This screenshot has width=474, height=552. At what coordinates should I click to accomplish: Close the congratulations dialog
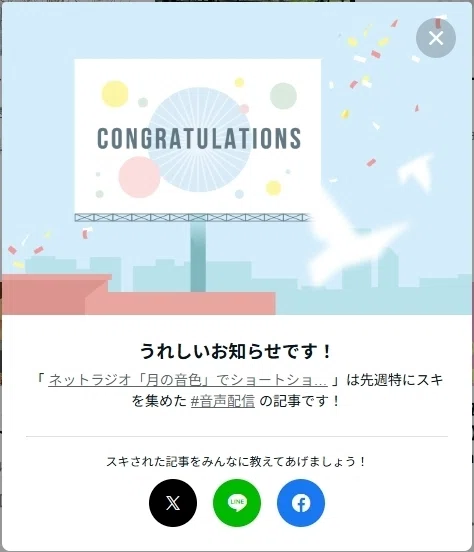(436, 38)
